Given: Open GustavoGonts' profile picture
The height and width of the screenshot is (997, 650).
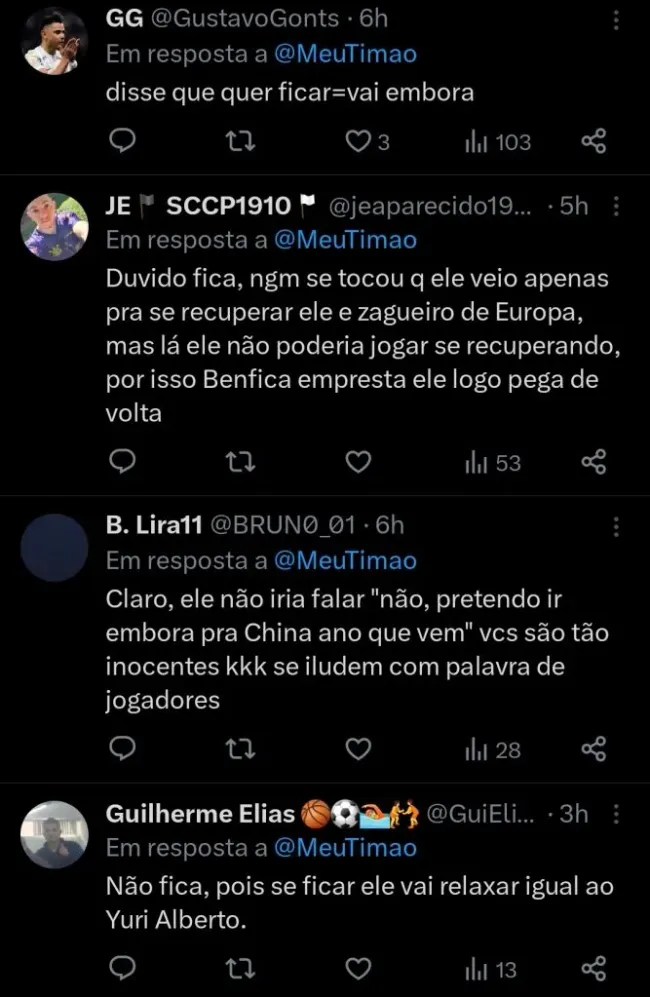Looking at the screenshot, I should point(54,42).
